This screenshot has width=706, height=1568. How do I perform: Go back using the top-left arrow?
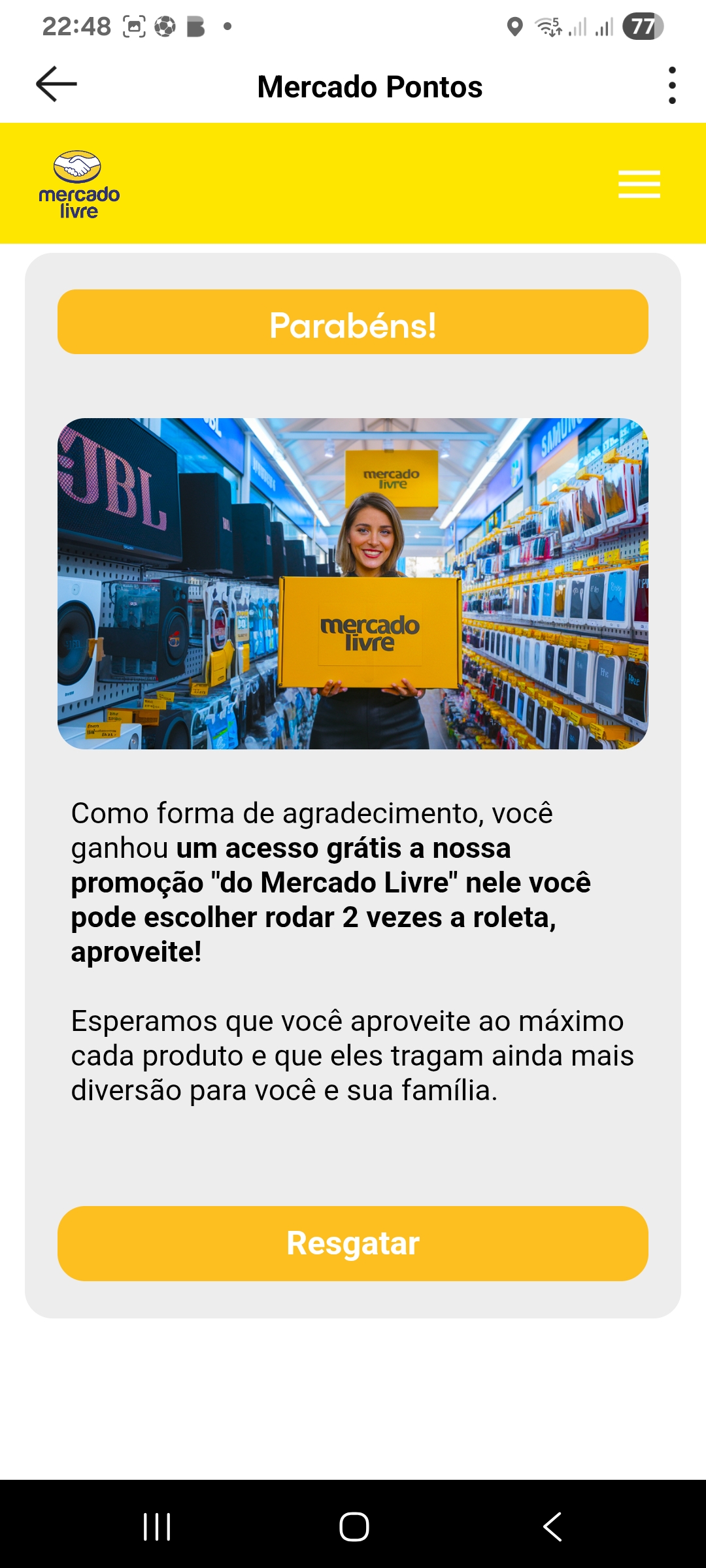click(56, 84)
